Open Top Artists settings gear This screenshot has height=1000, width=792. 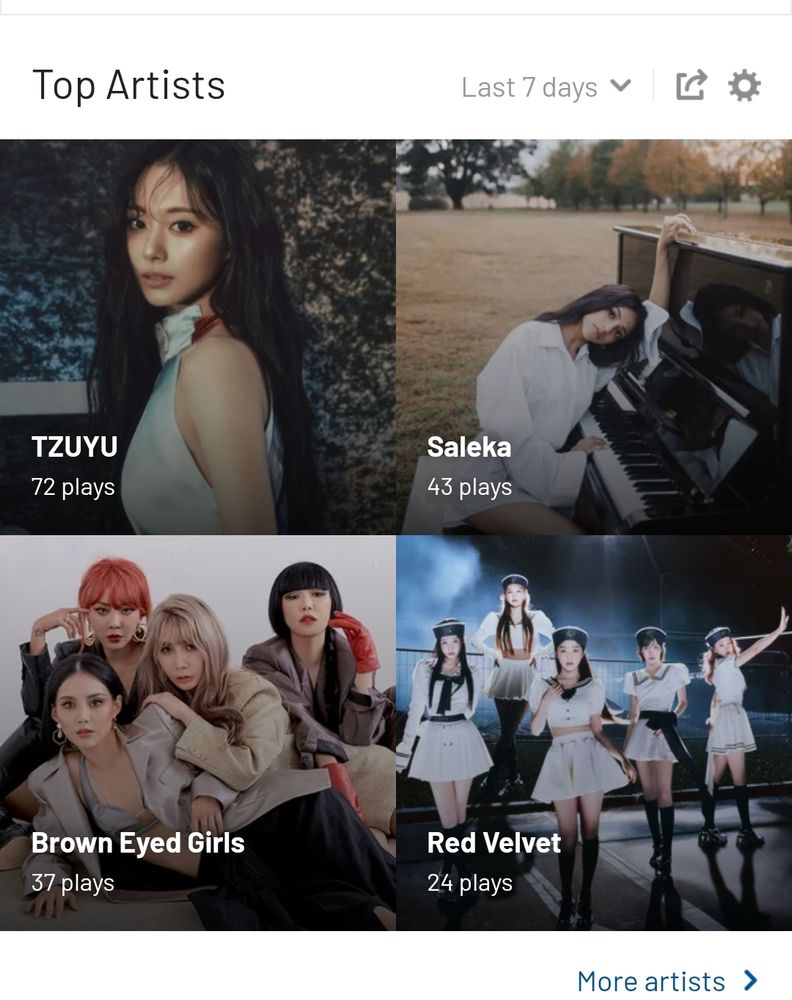click(744, 86)
